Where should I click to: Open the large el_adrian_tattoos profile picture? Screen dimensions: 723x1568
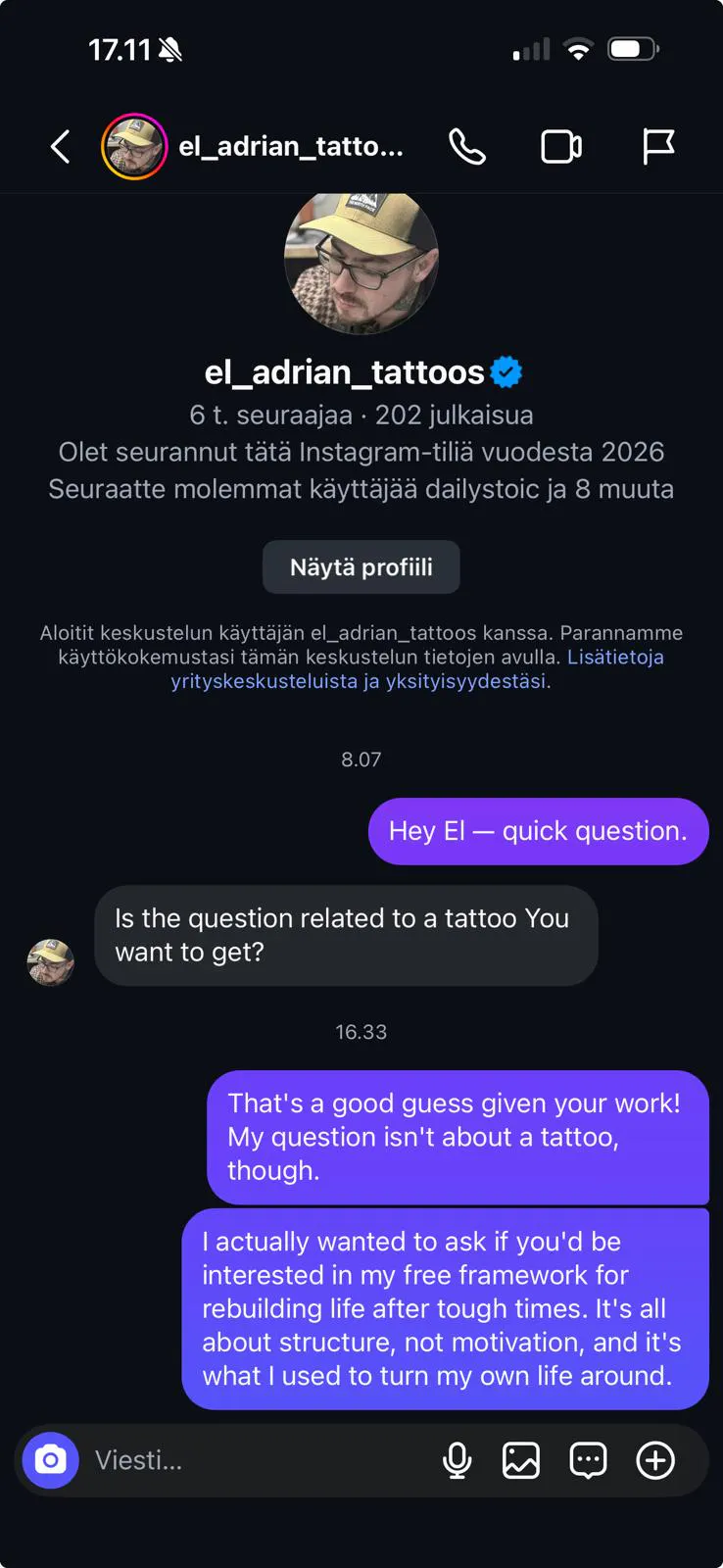point(361,263)
